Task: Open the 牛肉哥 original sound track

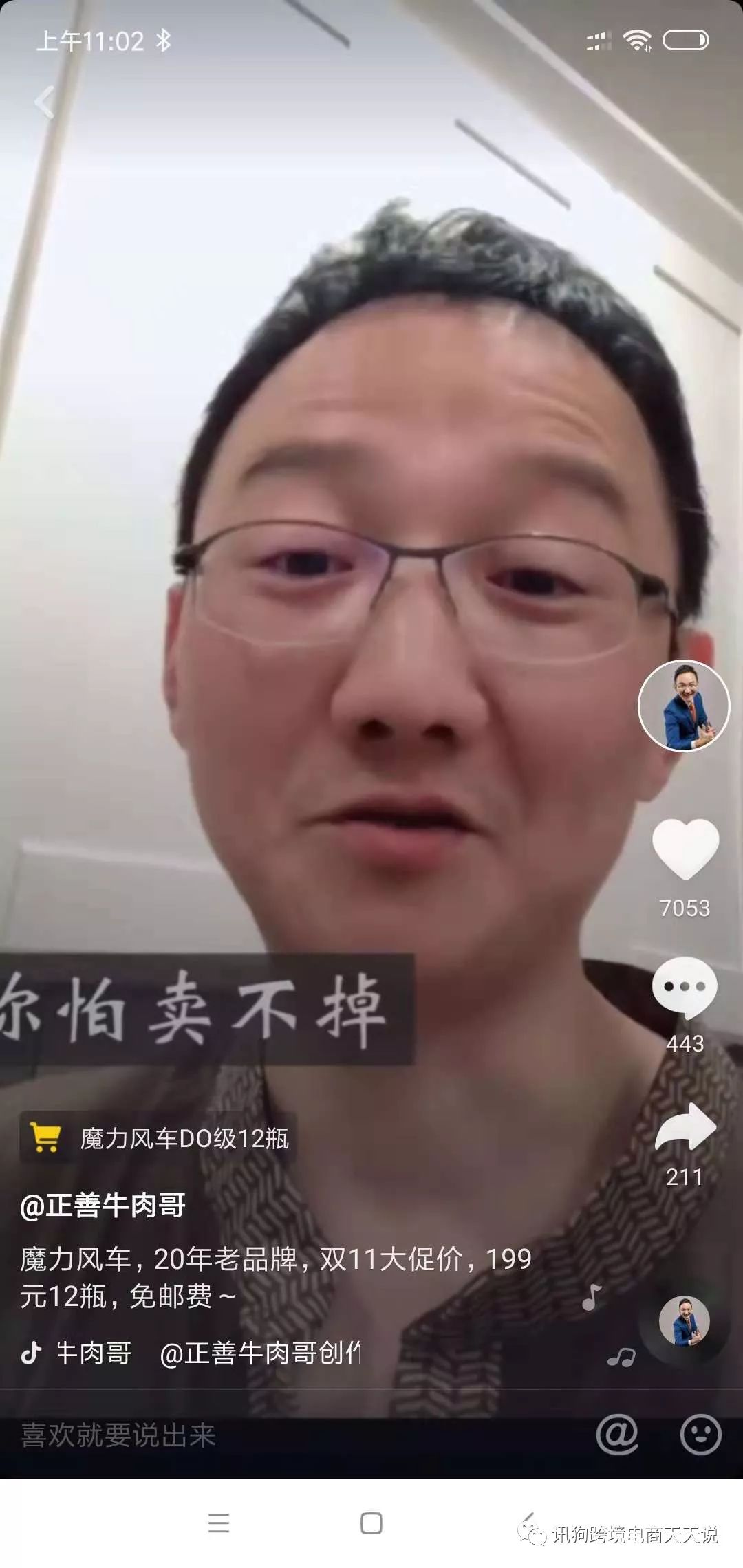Action: tap(193, 1353)
